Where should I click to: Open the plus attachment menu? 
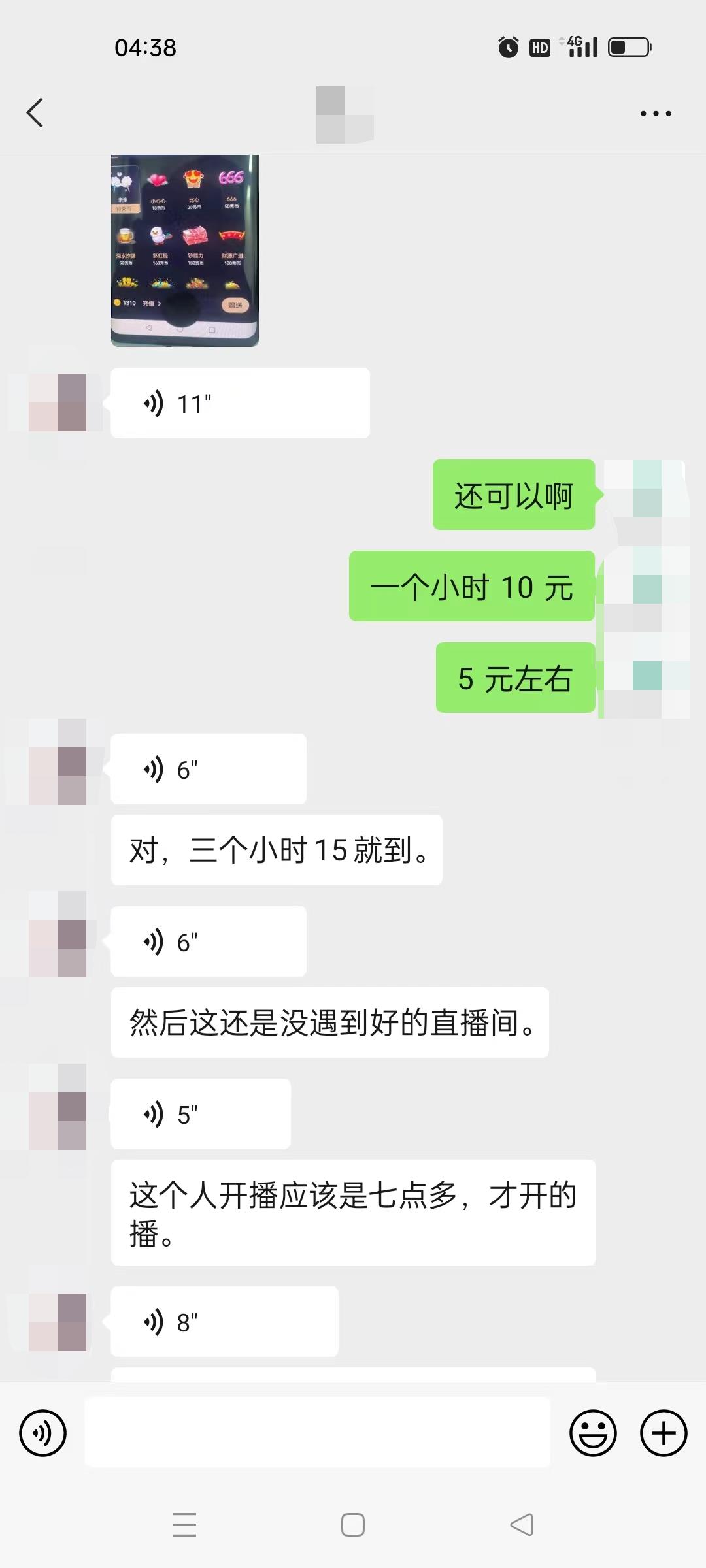[664, 1433]
